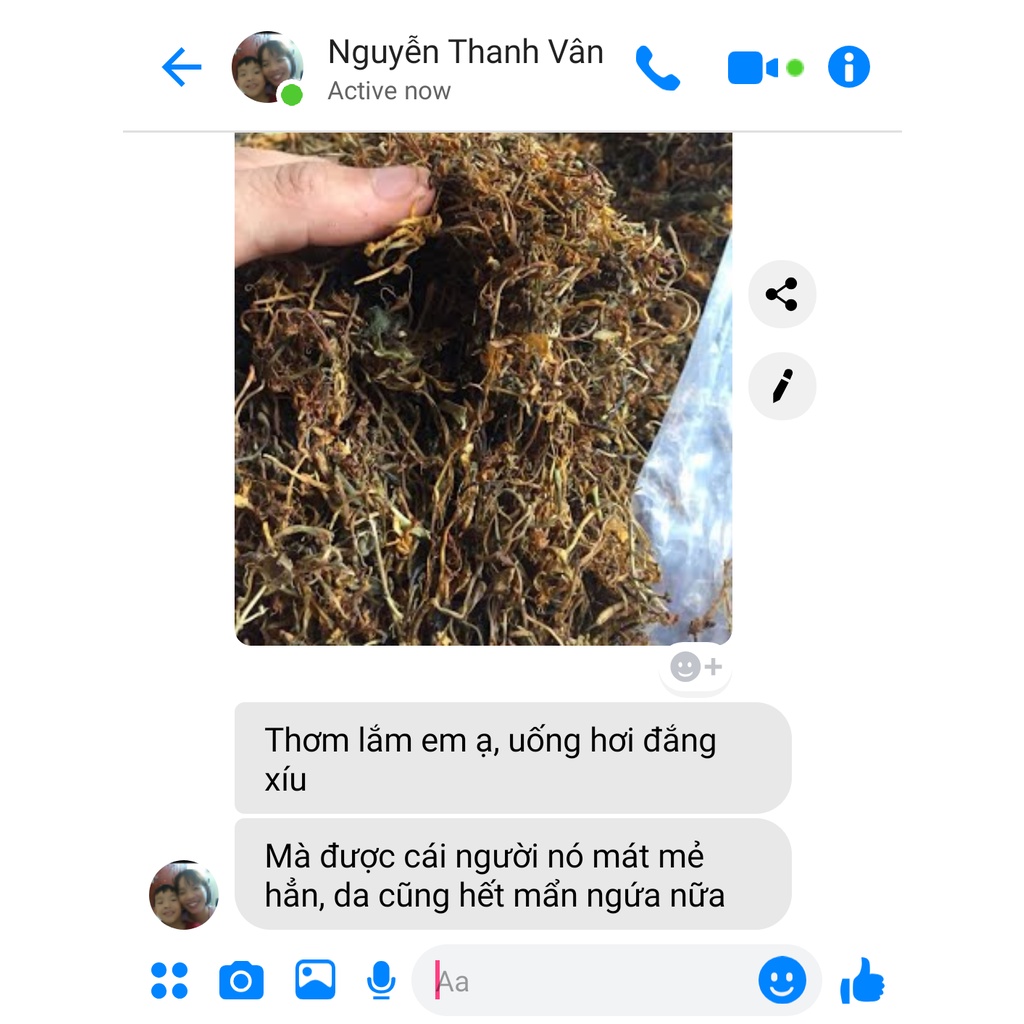Open the four-dot more actions menu
The image size is (1024, 1024).
169,980
